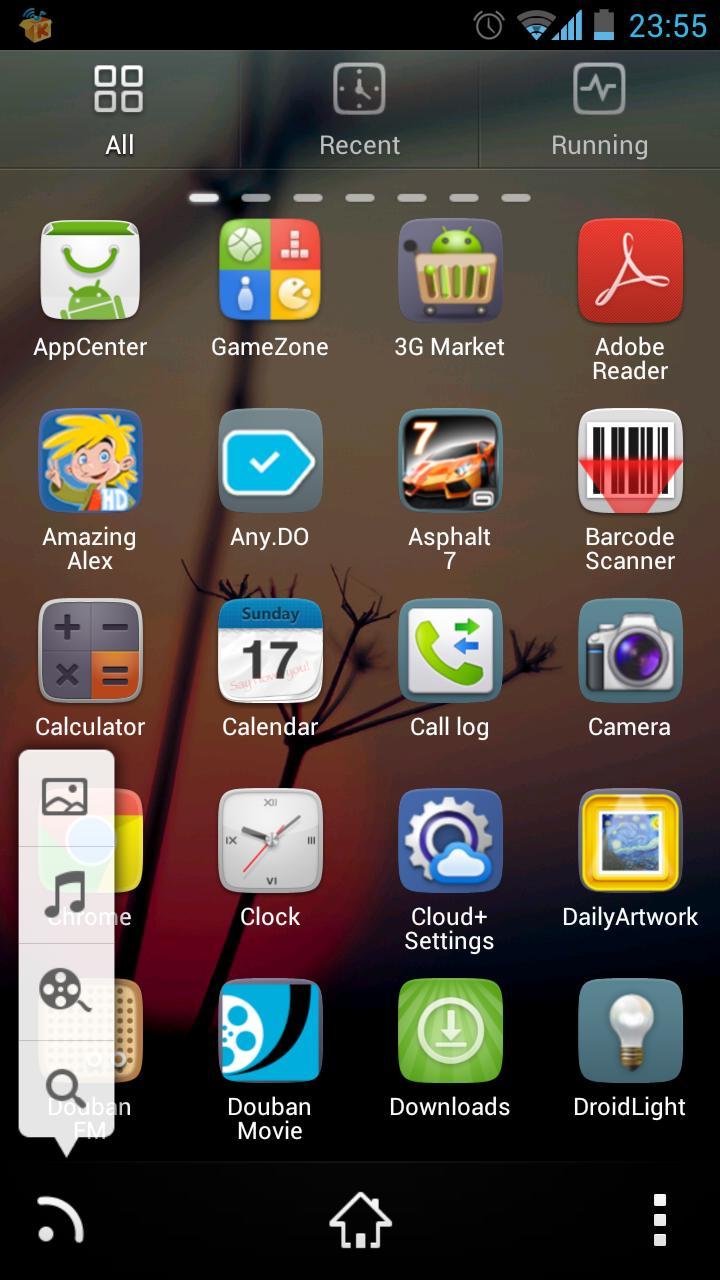
Task: Switch to the Running tab
Action: [x=599, y=110]
